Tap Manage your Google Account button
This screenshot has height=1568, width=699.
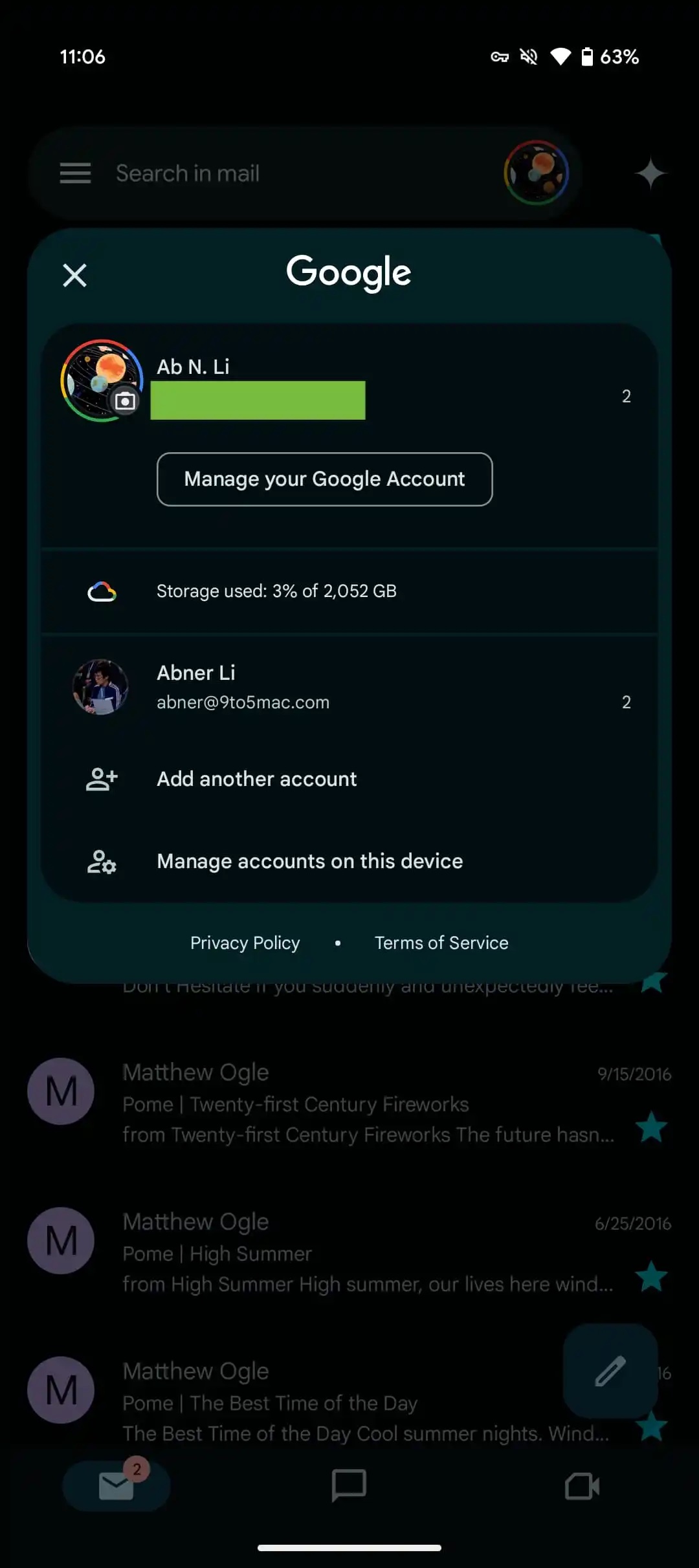pyautogui.click(x=324, y=479)
